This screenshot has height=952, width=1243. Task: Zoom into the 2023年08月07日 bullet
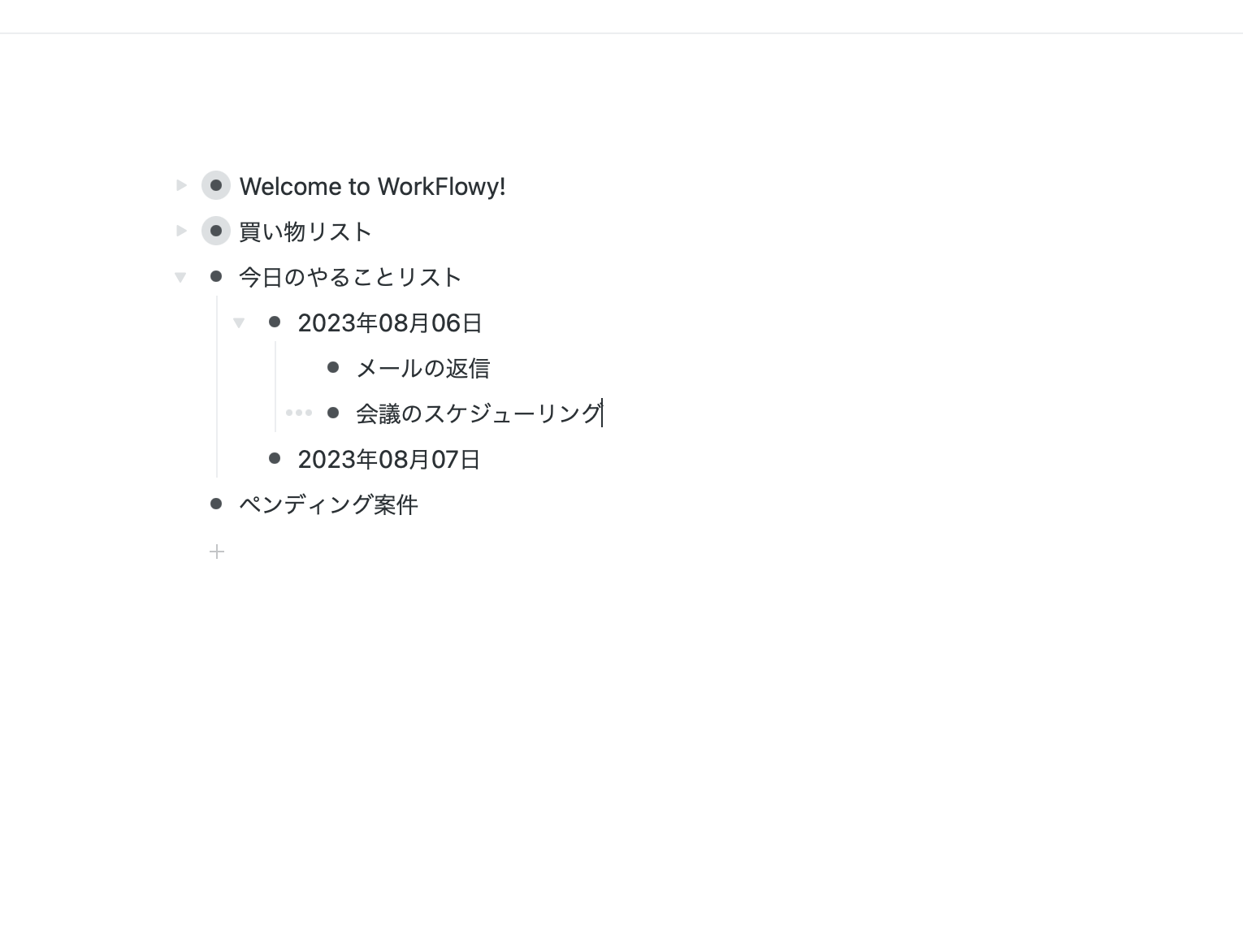275,458
